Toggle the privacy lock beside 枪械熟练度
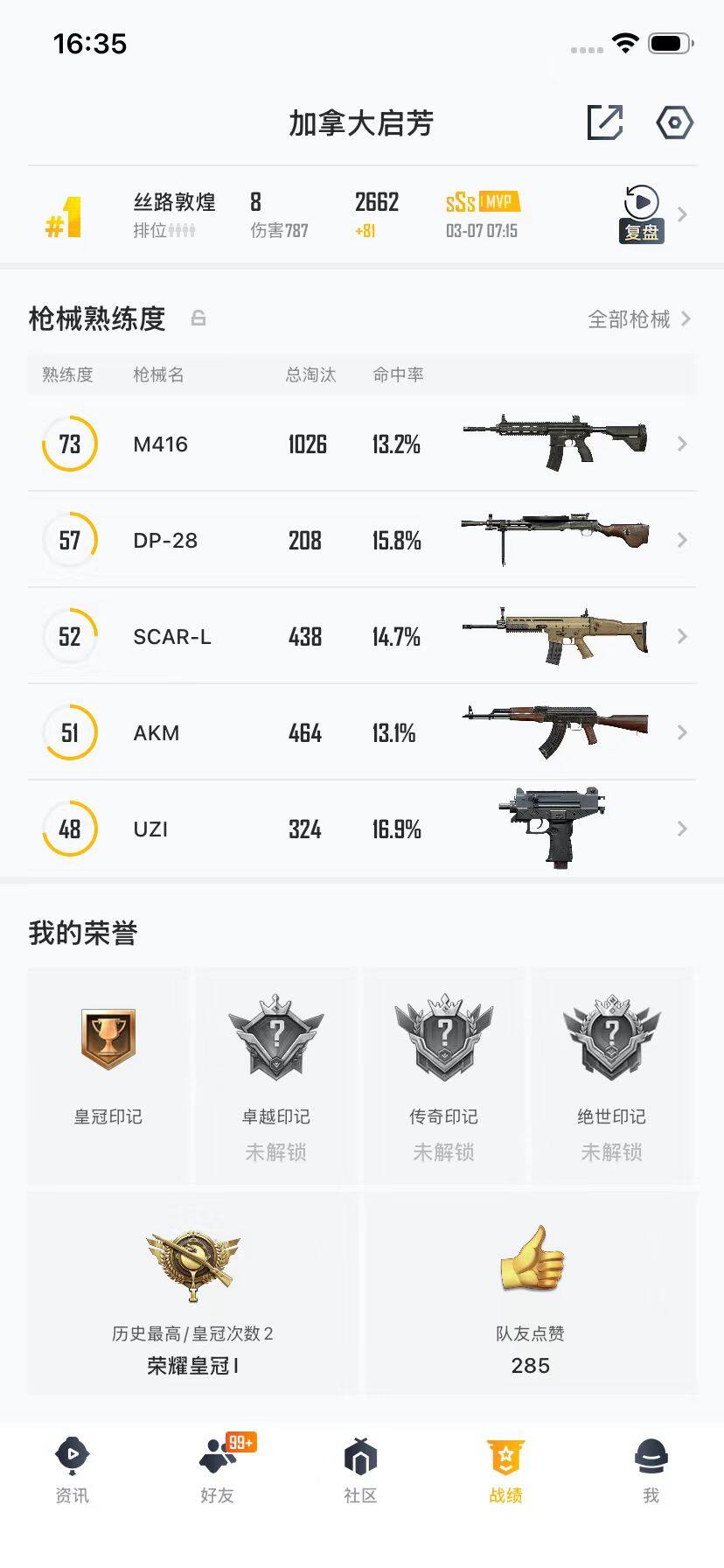The width and height of the screenshot is (724, 1568). click(199, 318)
